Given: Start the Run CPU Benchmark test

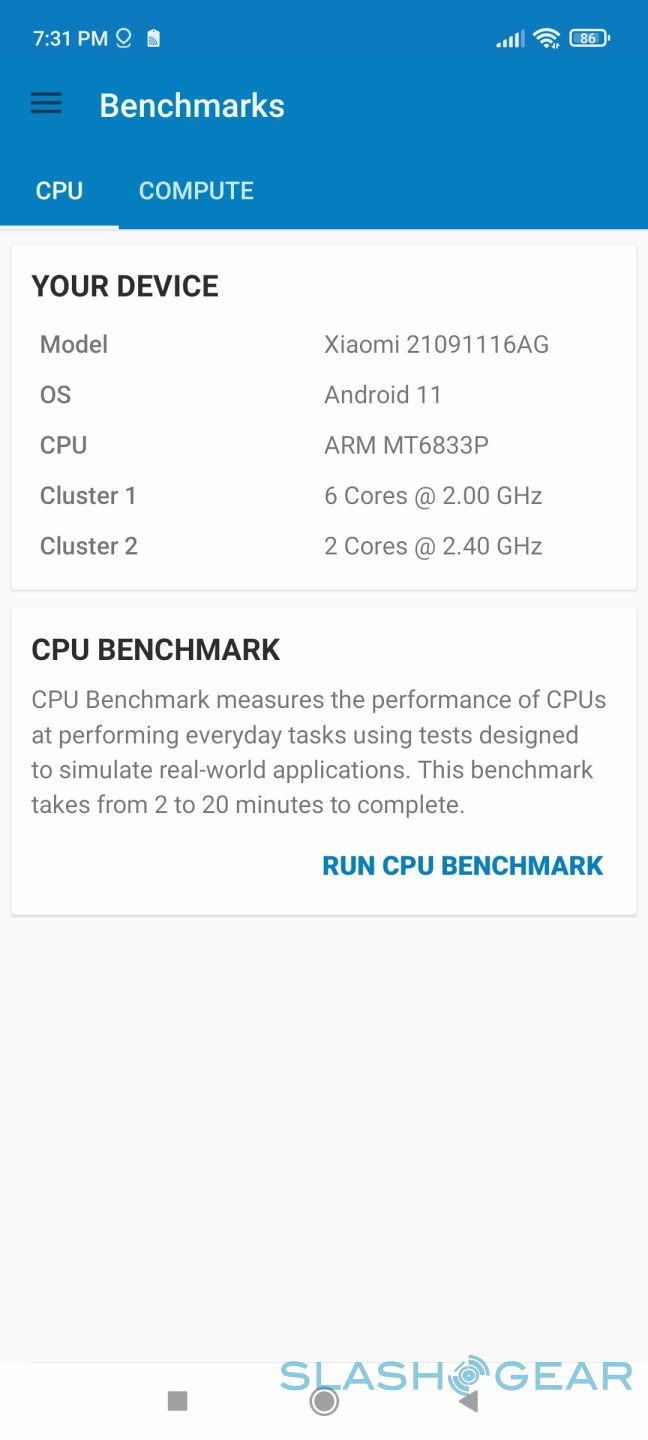Looking at the screenshot, I should (x=462, y=866).
